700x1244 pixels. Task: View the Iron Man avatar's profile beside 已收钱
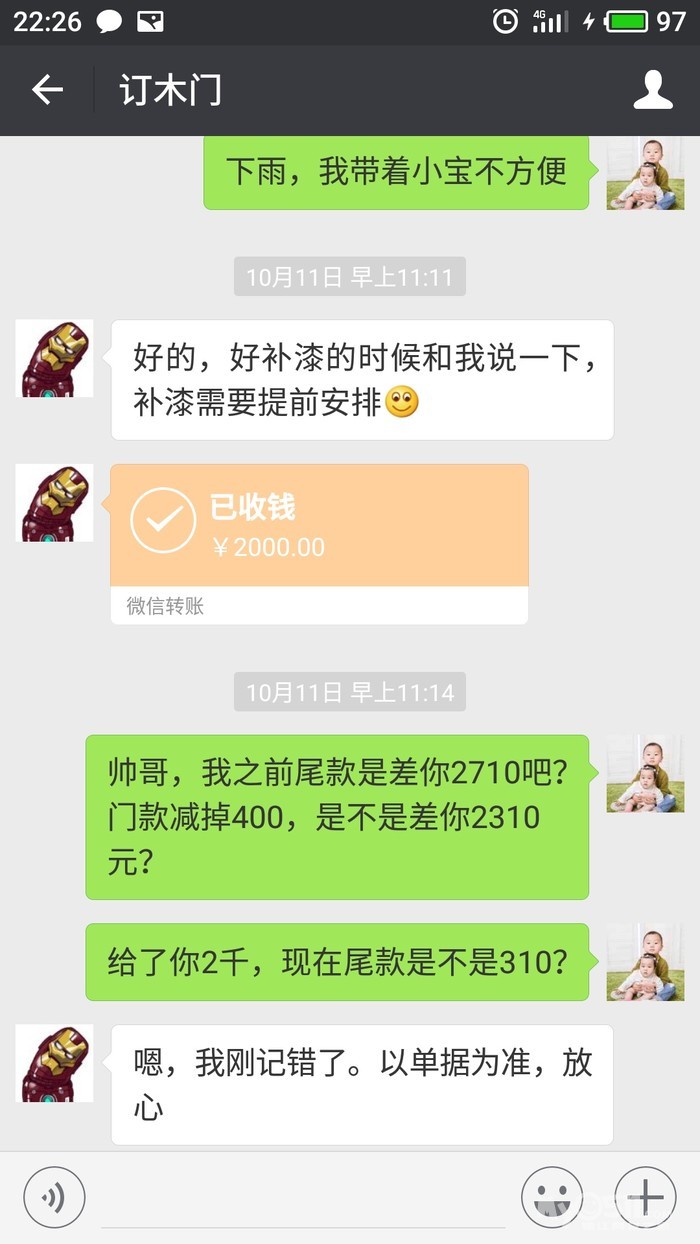55,503
